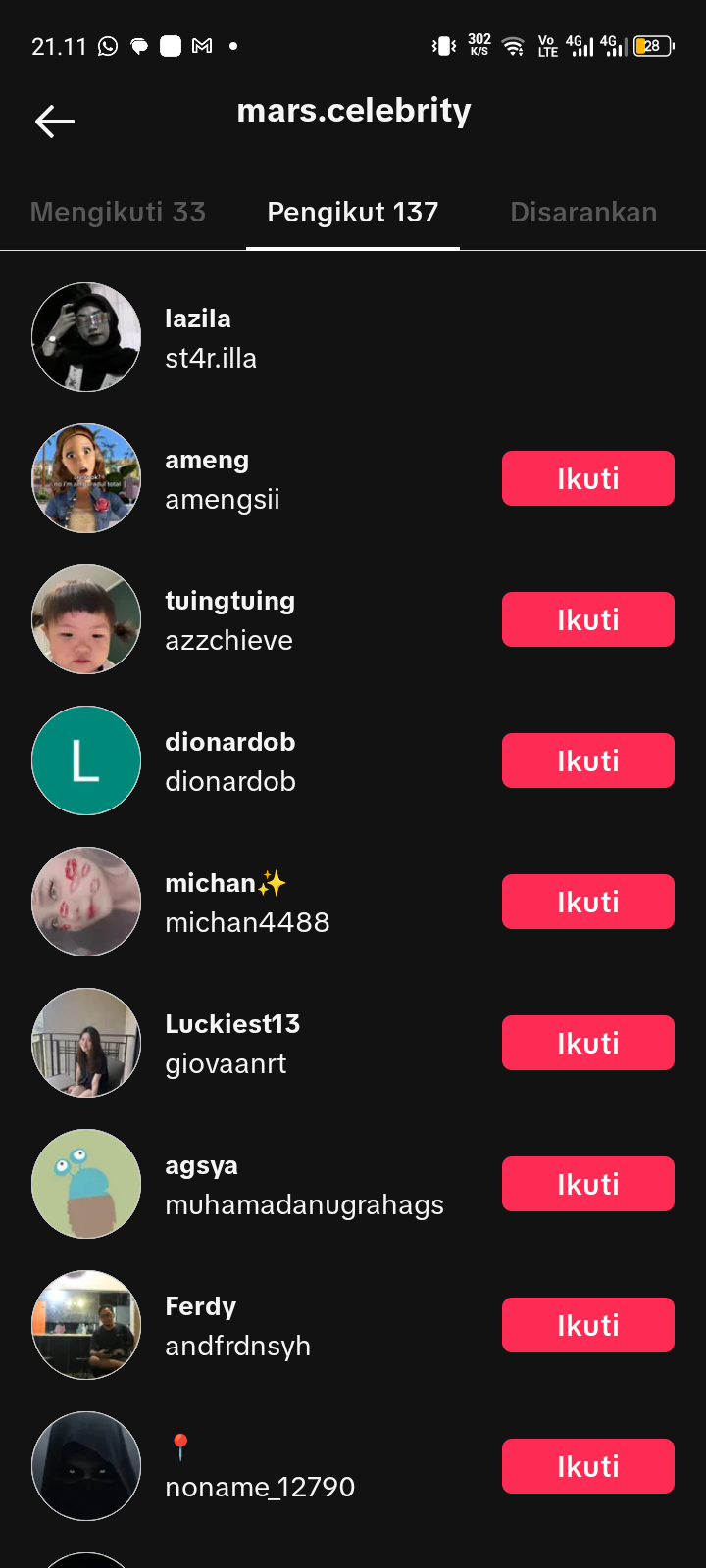Open the Disarankan tab
This screenshot has height=1568, width=706.
point(583,212)
